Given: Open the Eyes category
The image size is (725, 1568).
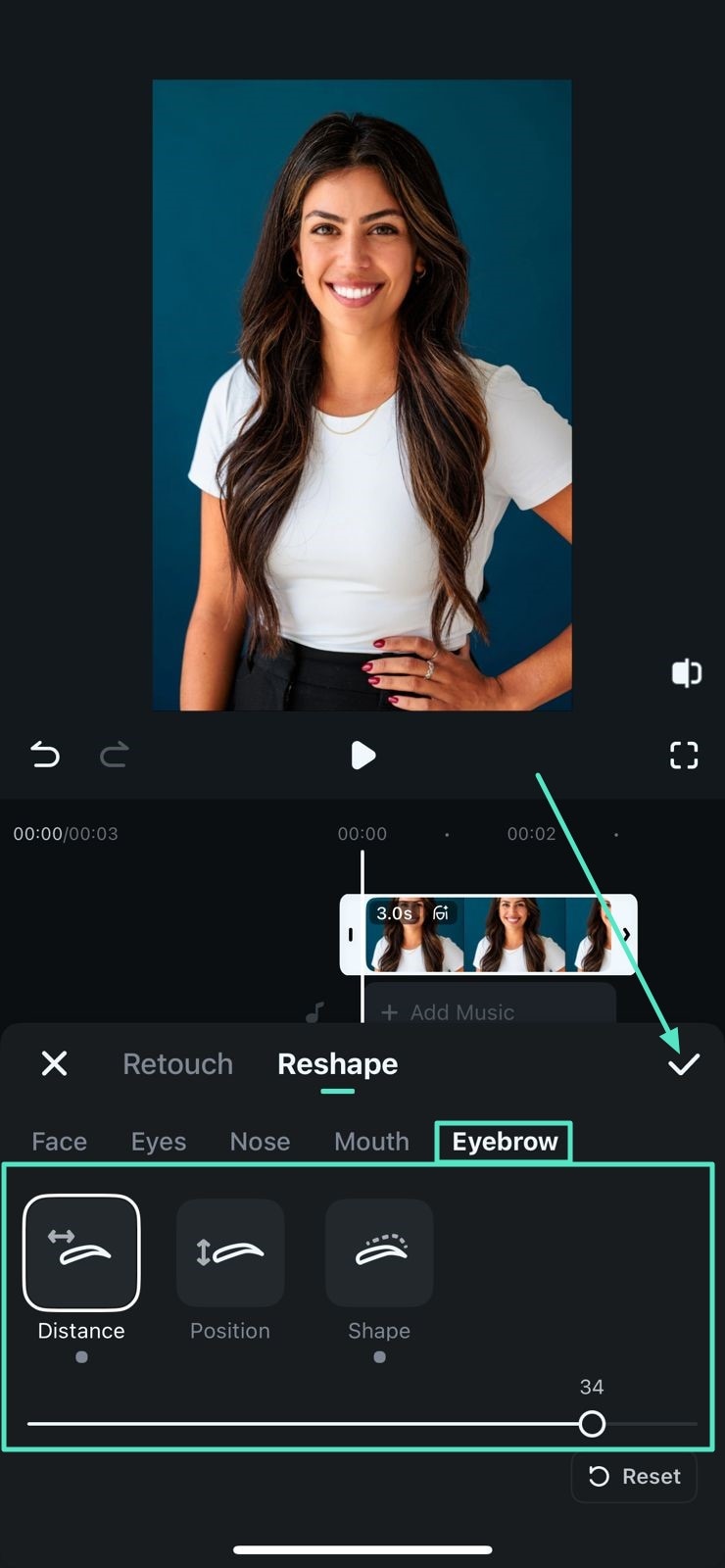Looking at the screenshot, I should pos(158,1142).
